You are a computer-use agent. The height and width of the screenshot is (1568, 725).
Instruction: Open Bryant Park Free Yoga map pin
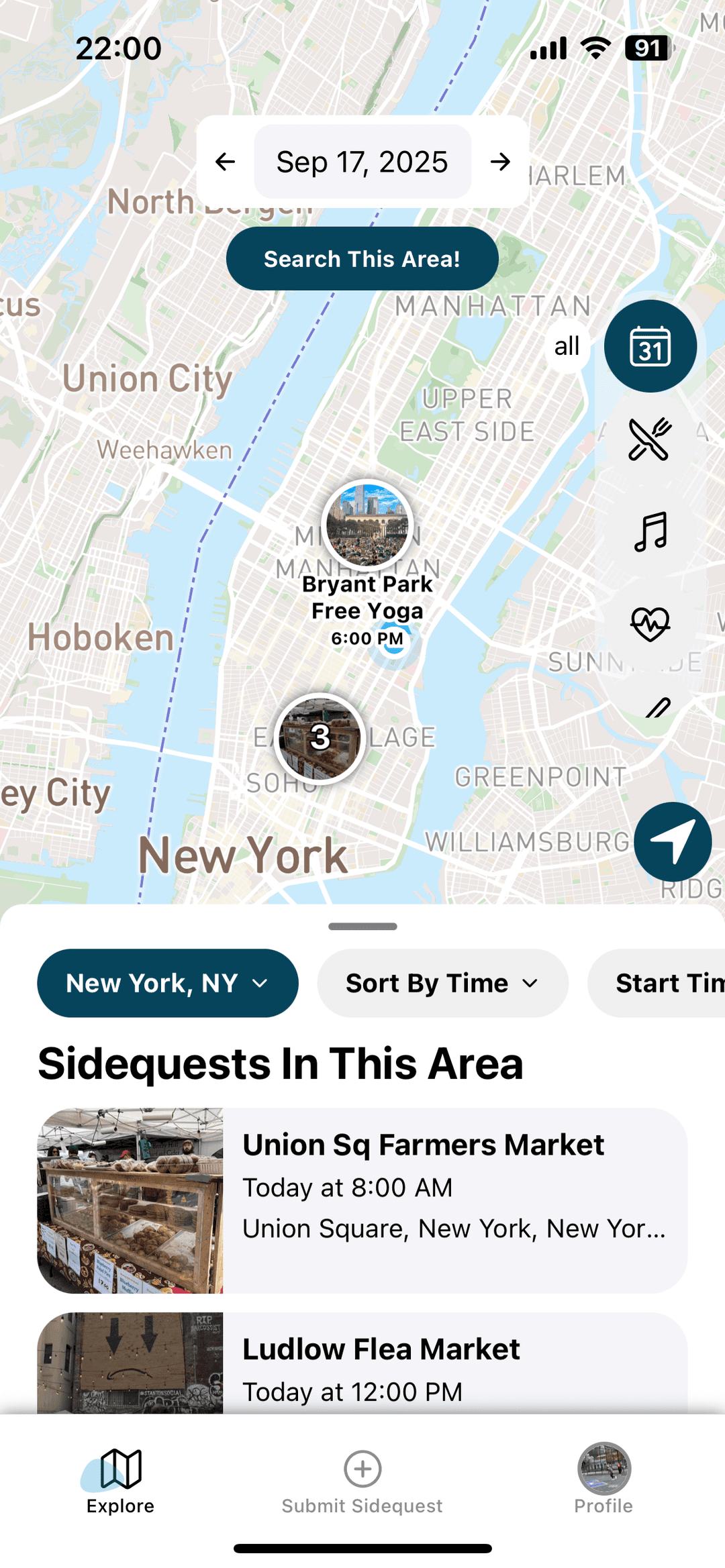(367, 526)
